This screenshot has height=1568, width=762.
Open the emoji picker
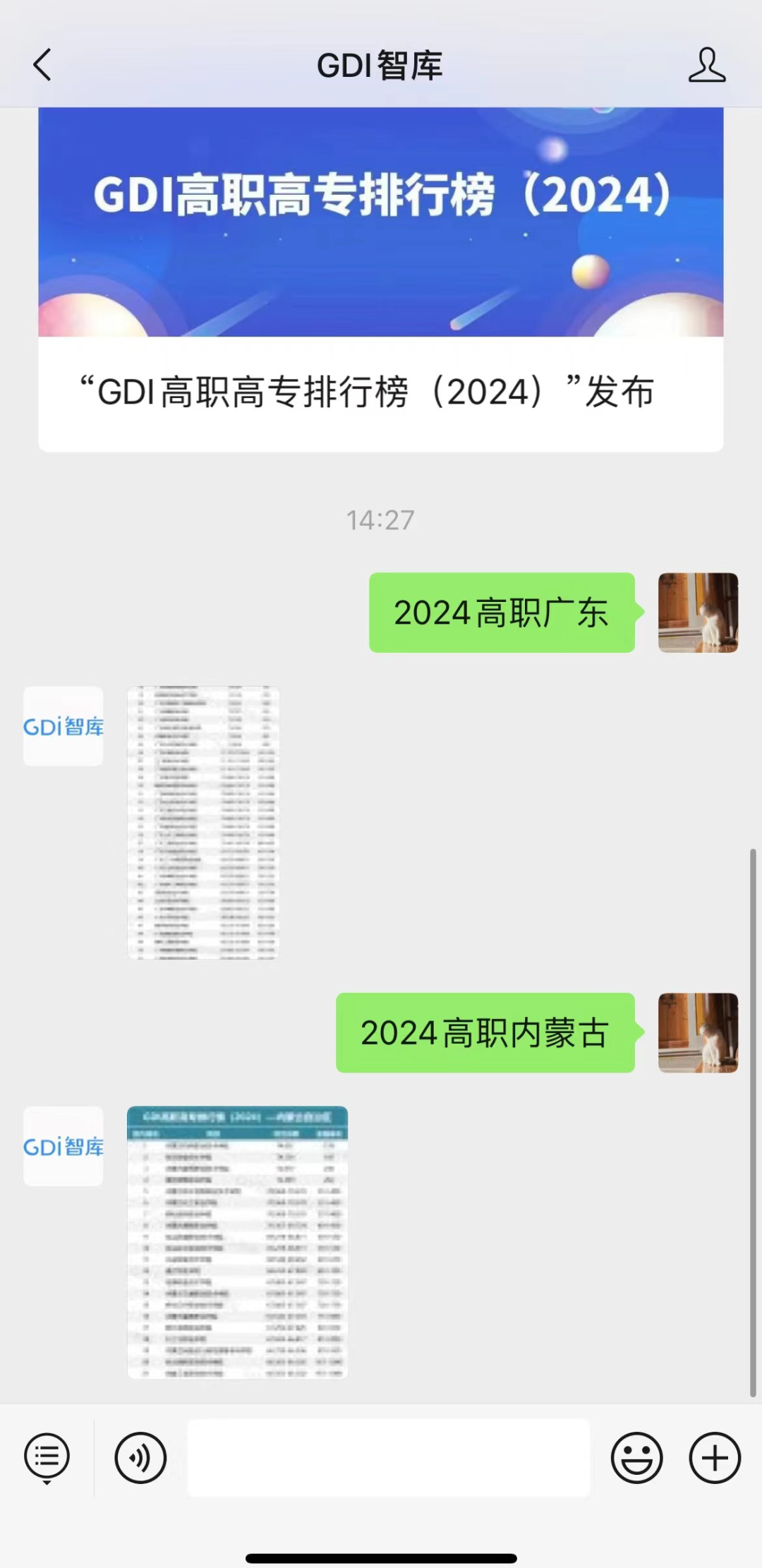636,1457
